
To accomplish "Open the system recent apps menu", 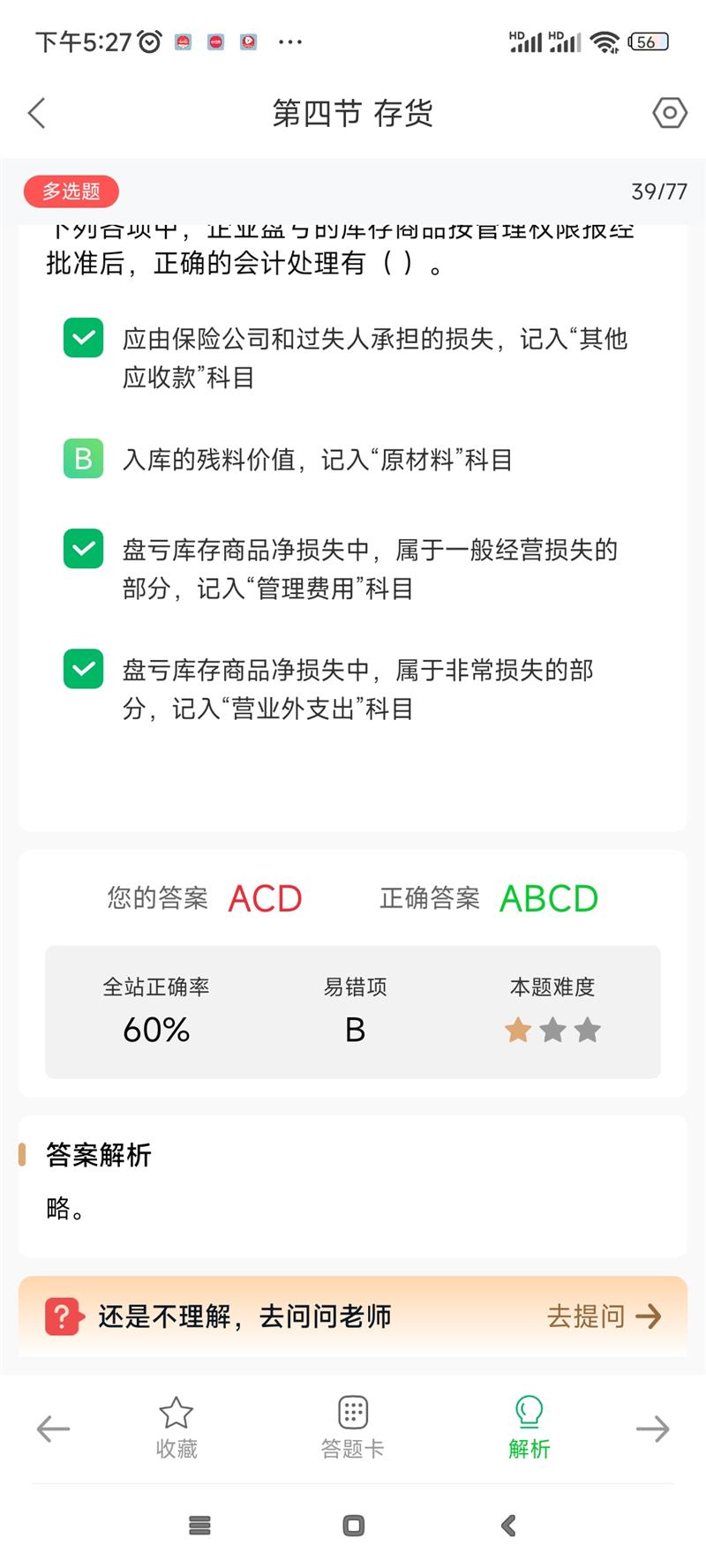I will (200, 1526).
